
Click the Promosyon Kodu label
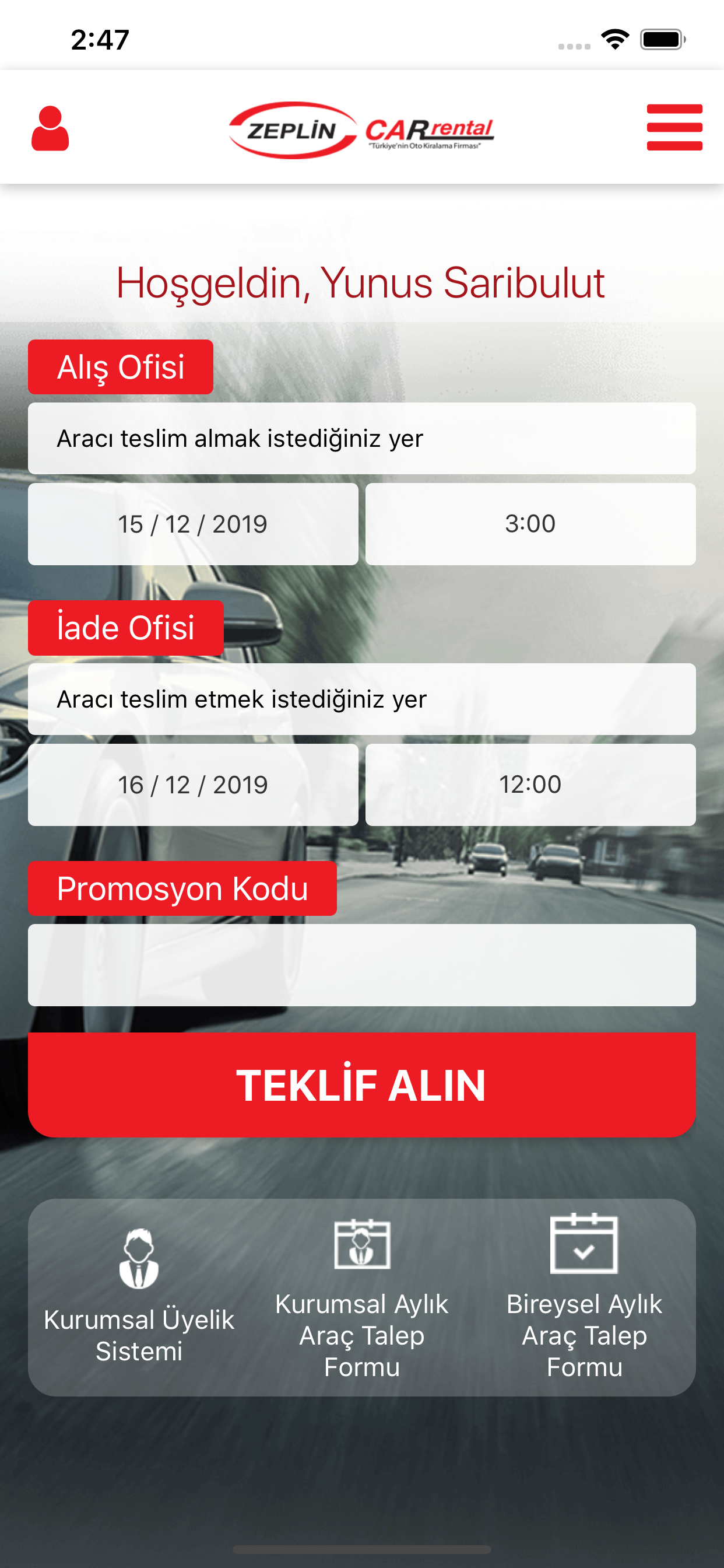182,888
